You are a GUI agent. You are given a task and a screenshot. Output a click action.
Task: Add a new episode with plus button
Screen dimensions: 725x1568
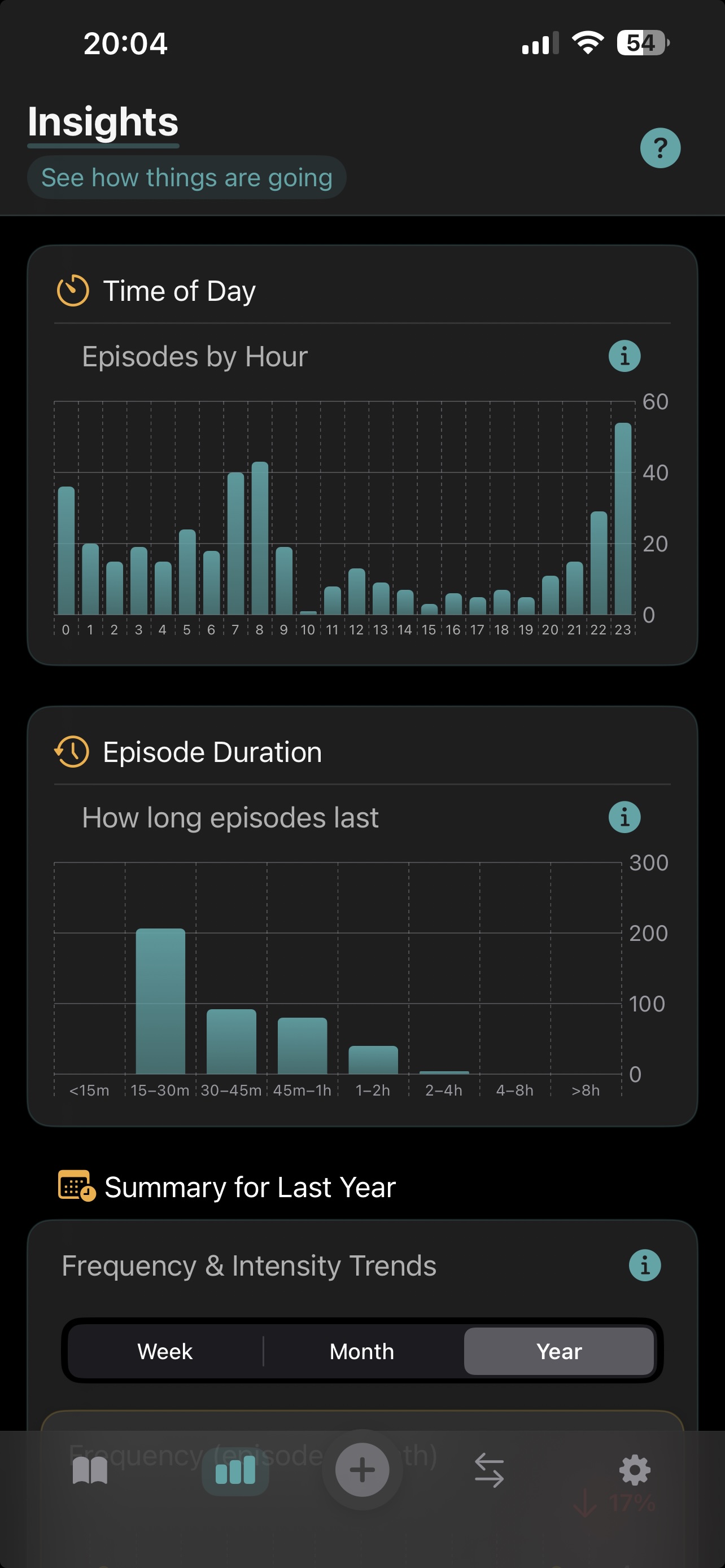click(x=362, y=1470)
